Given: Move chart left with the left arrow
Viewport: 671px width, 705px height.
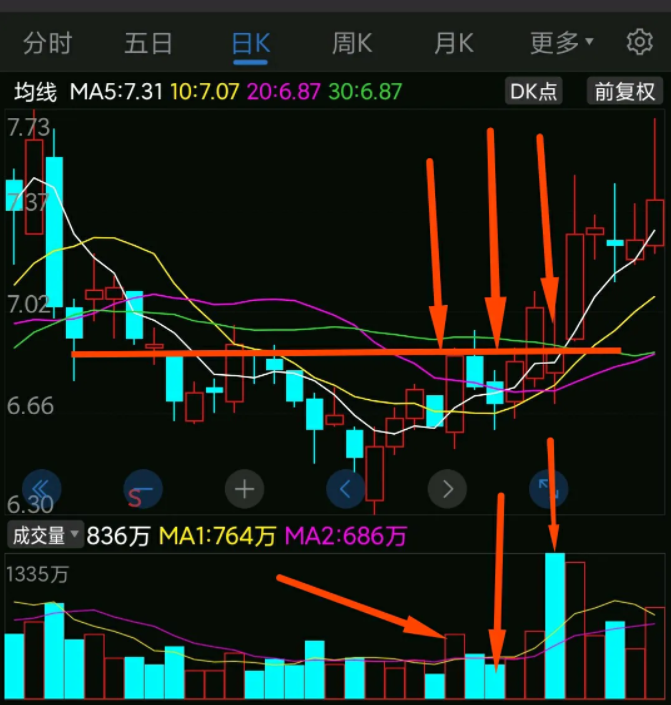Looking at the screenshot, I should click(x=346, y=489).
